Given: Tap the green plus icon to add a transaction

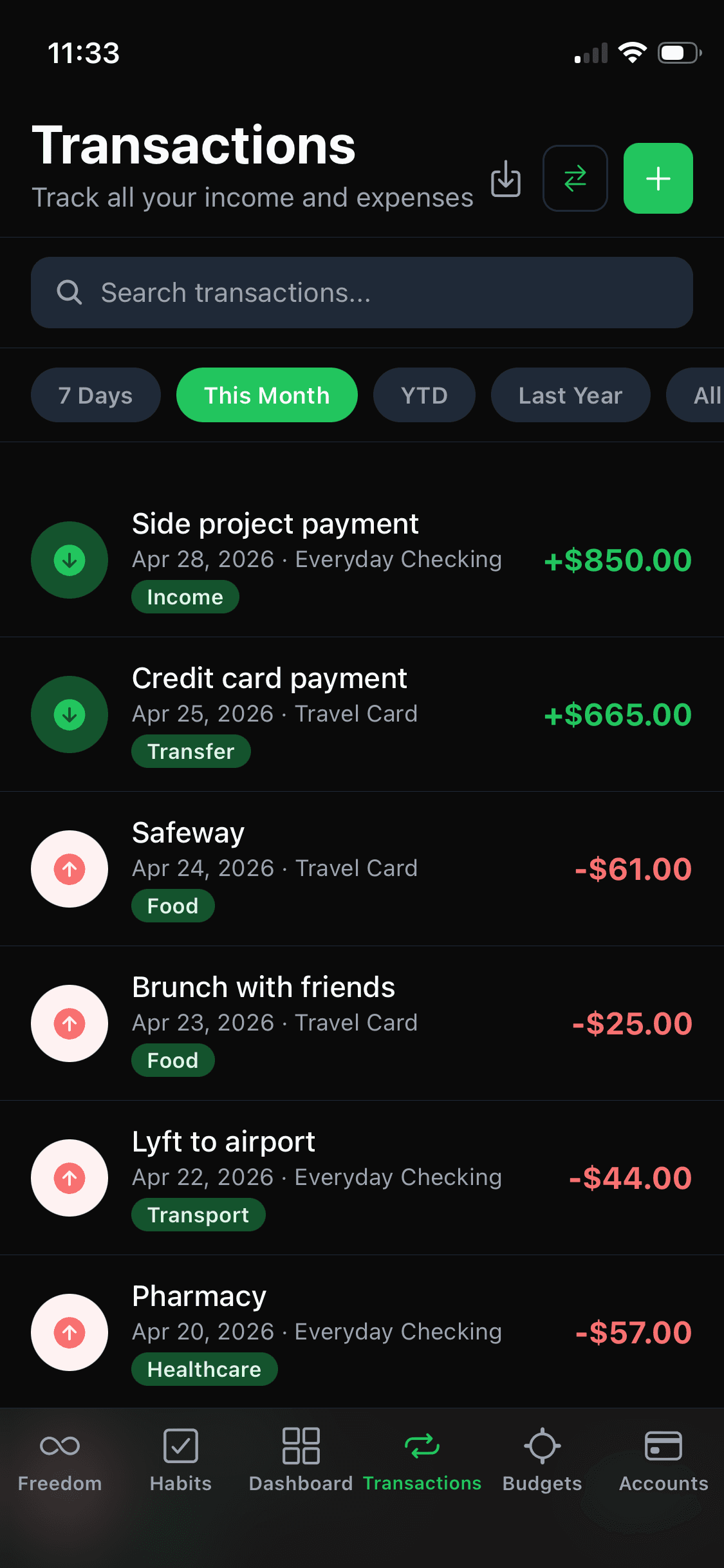Looking at the screenshot, I should (658, 179).
